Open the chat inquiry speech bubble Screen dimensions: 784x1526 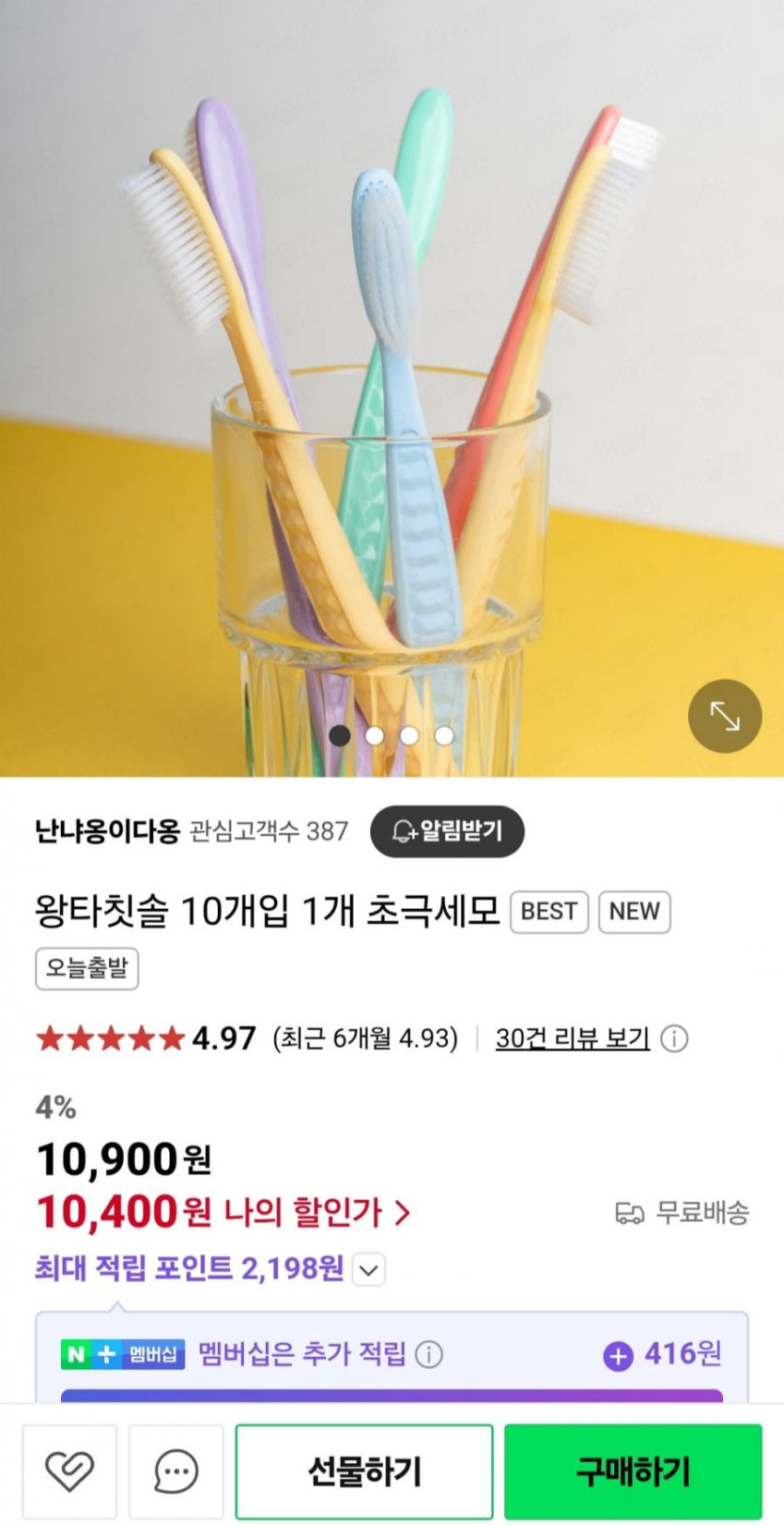pyautogui.click(x=176, y=1472)
